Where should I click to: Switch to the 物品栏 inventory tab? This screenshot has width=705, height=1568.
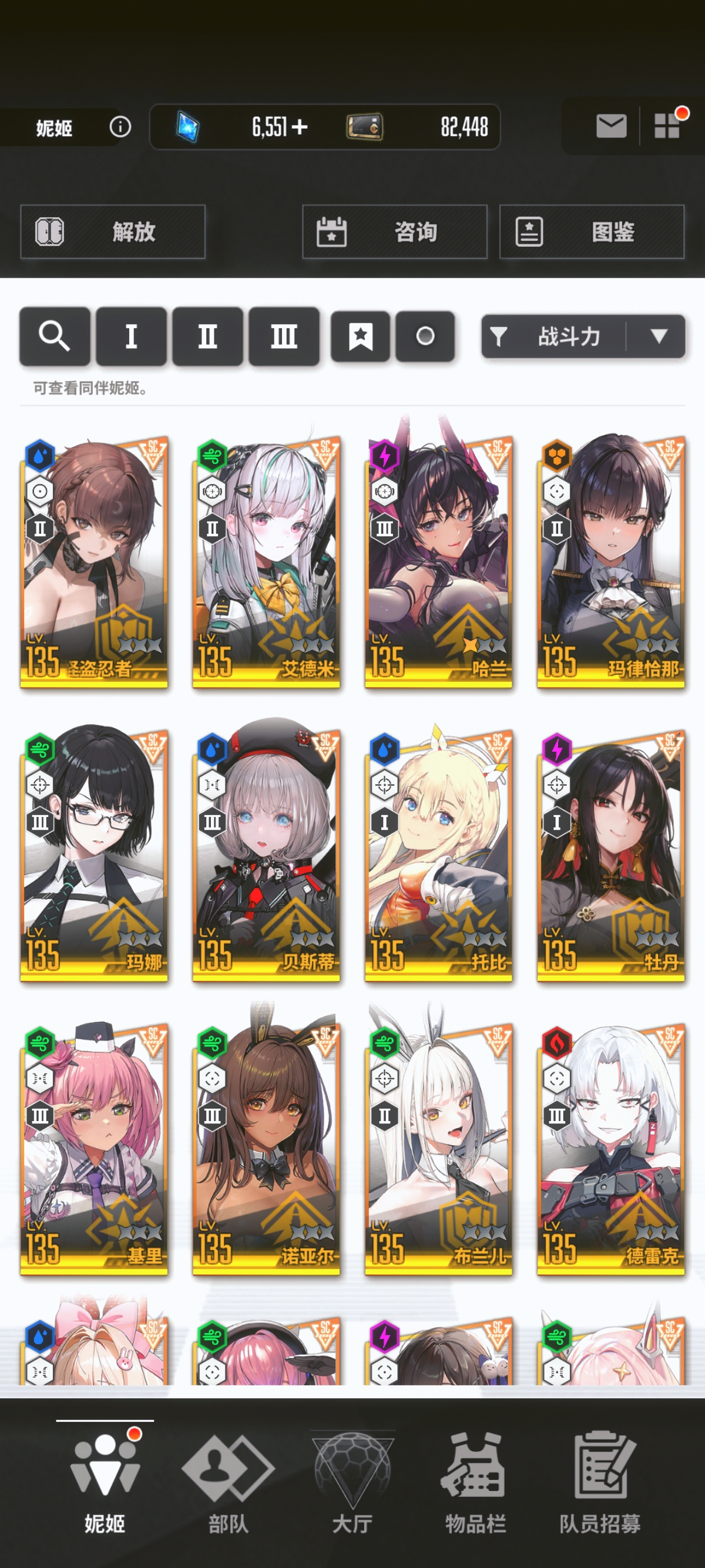475,1482
